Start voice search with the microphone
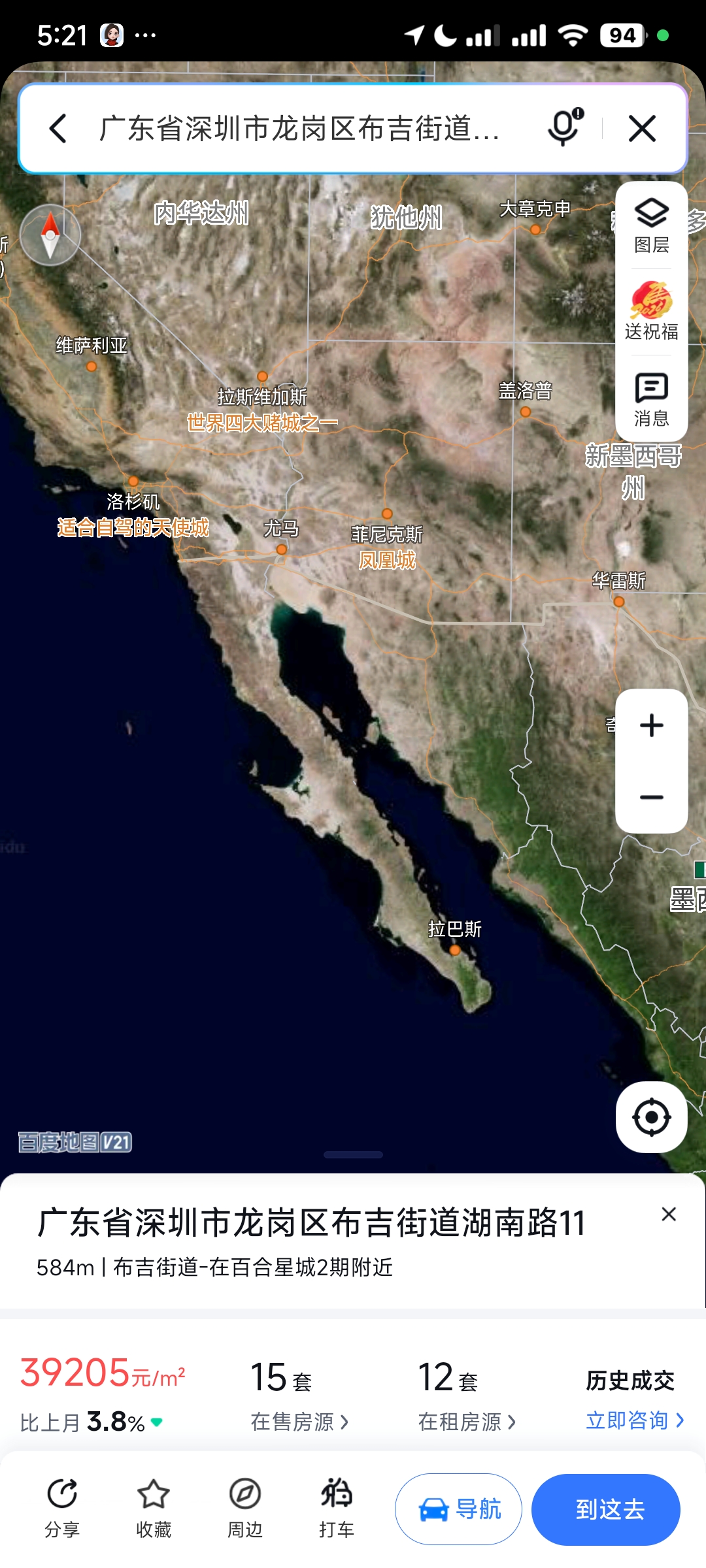Screen dimensions: 706x1568 click(x=564, y=127)
